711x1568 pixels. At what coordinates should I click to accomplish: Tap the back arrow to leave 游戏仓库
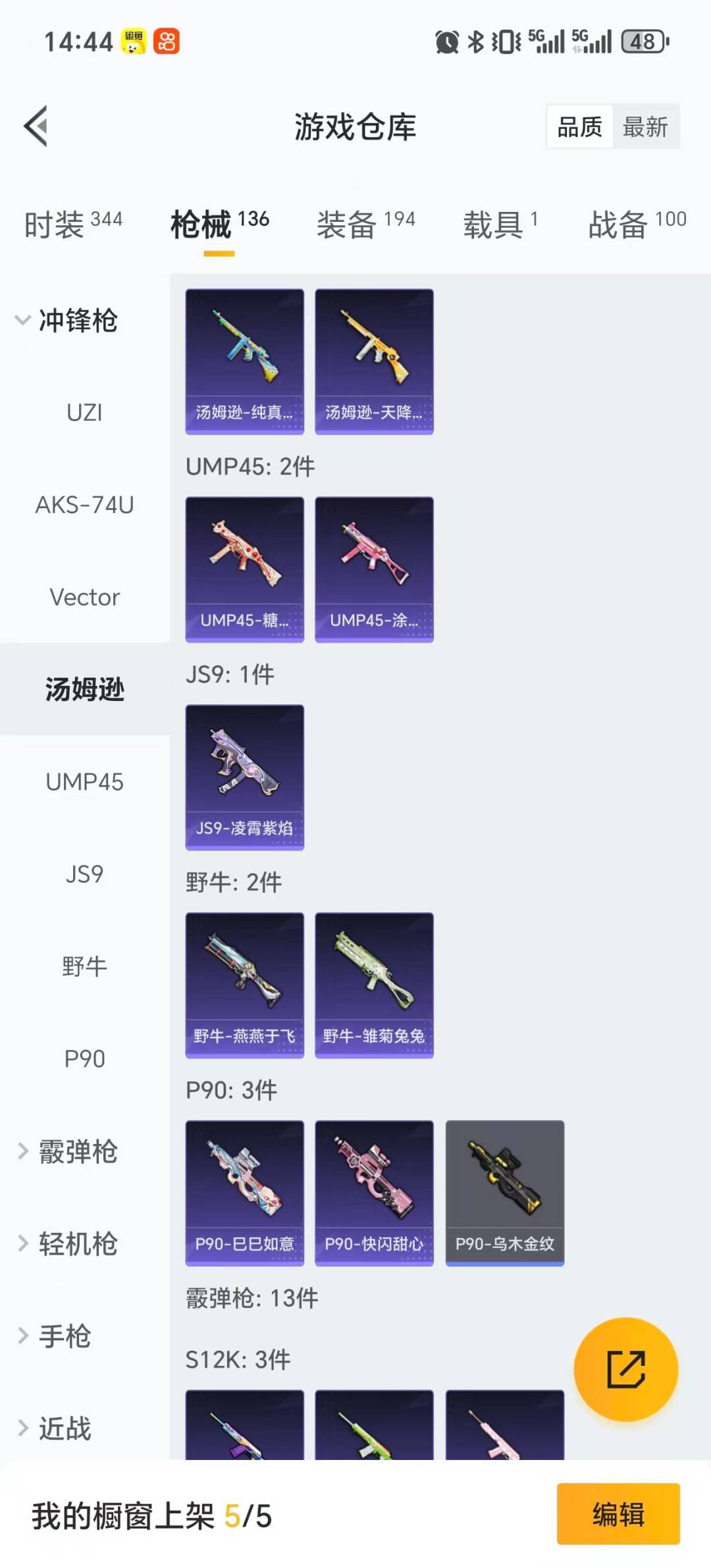point(36,126)
